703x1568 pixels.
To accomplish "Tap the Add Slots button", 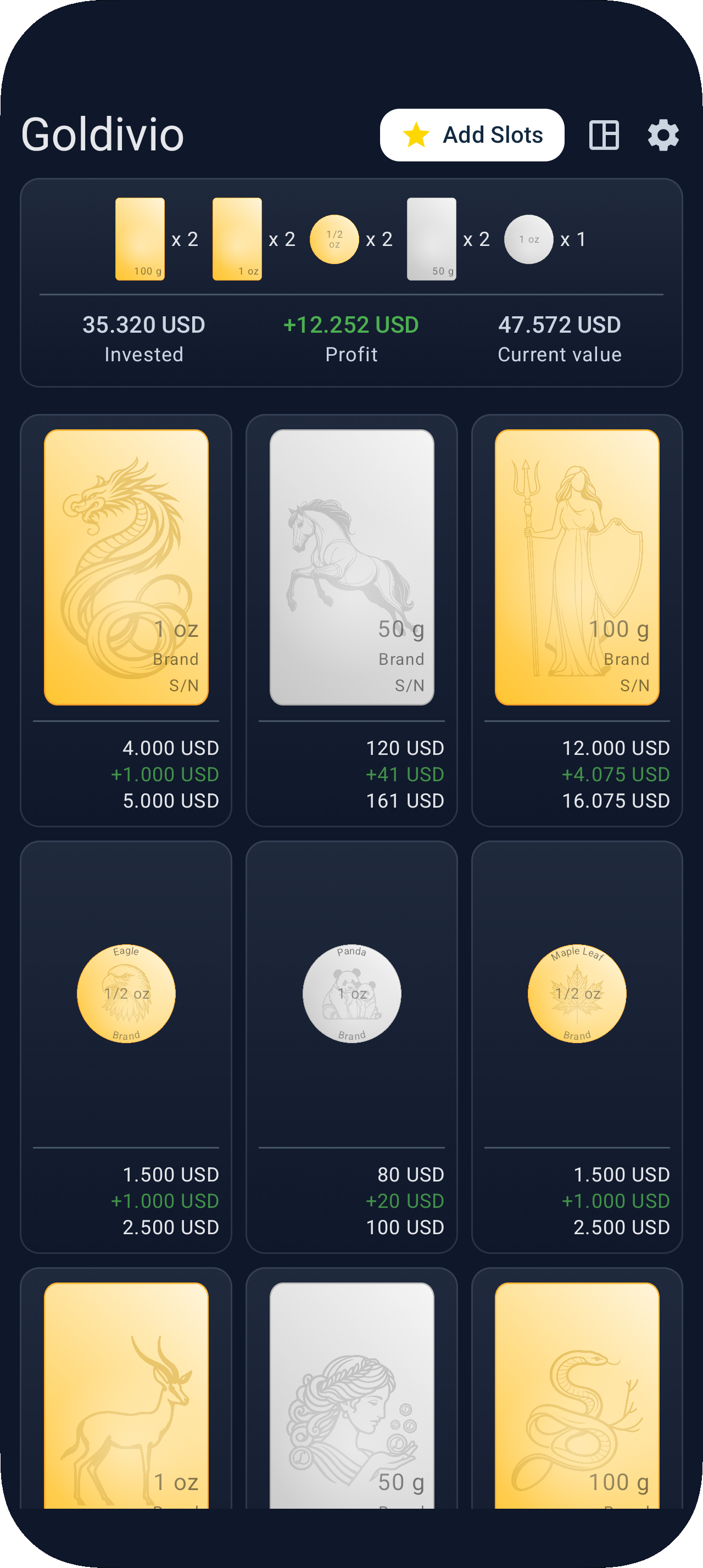I will [472, 135].
